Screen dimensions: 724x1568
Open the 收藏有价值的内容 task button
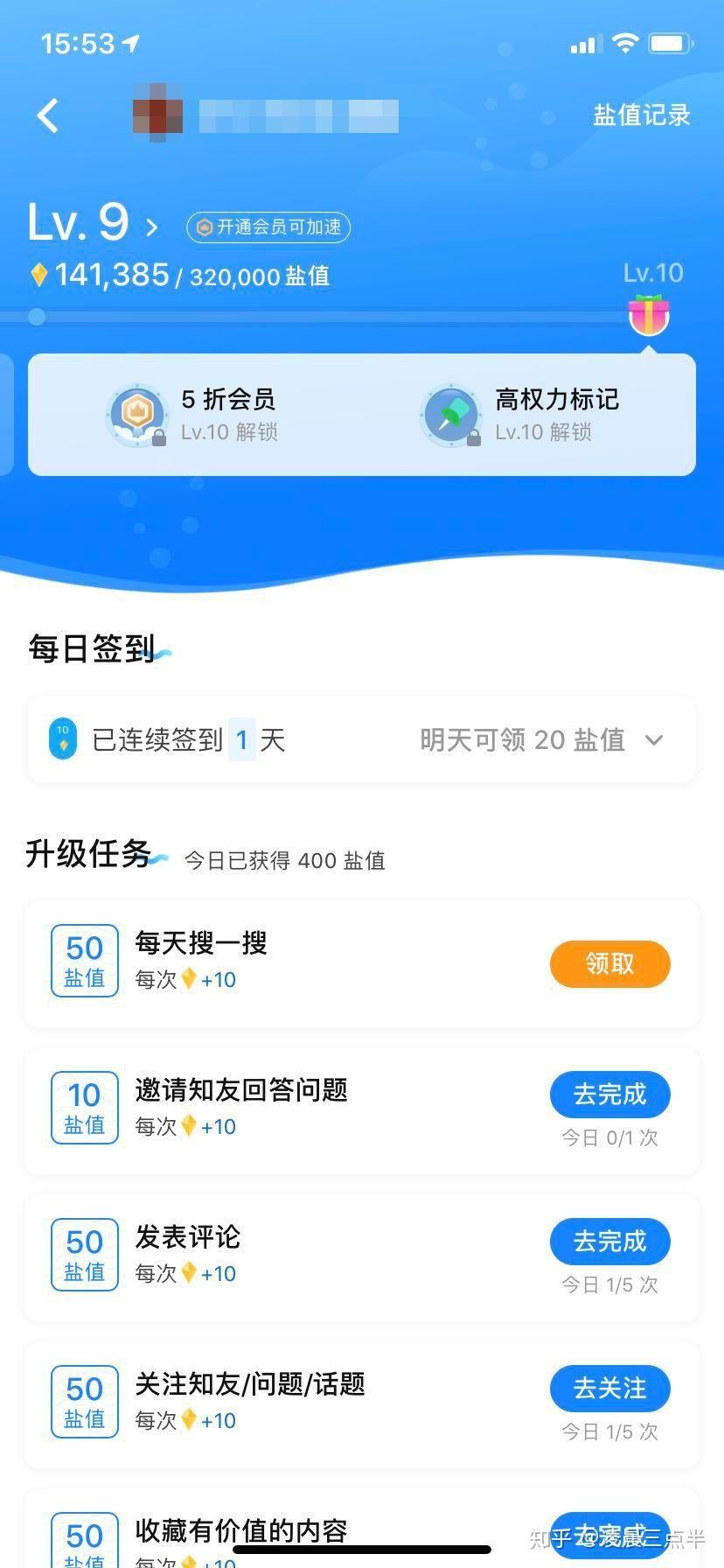609,1533
